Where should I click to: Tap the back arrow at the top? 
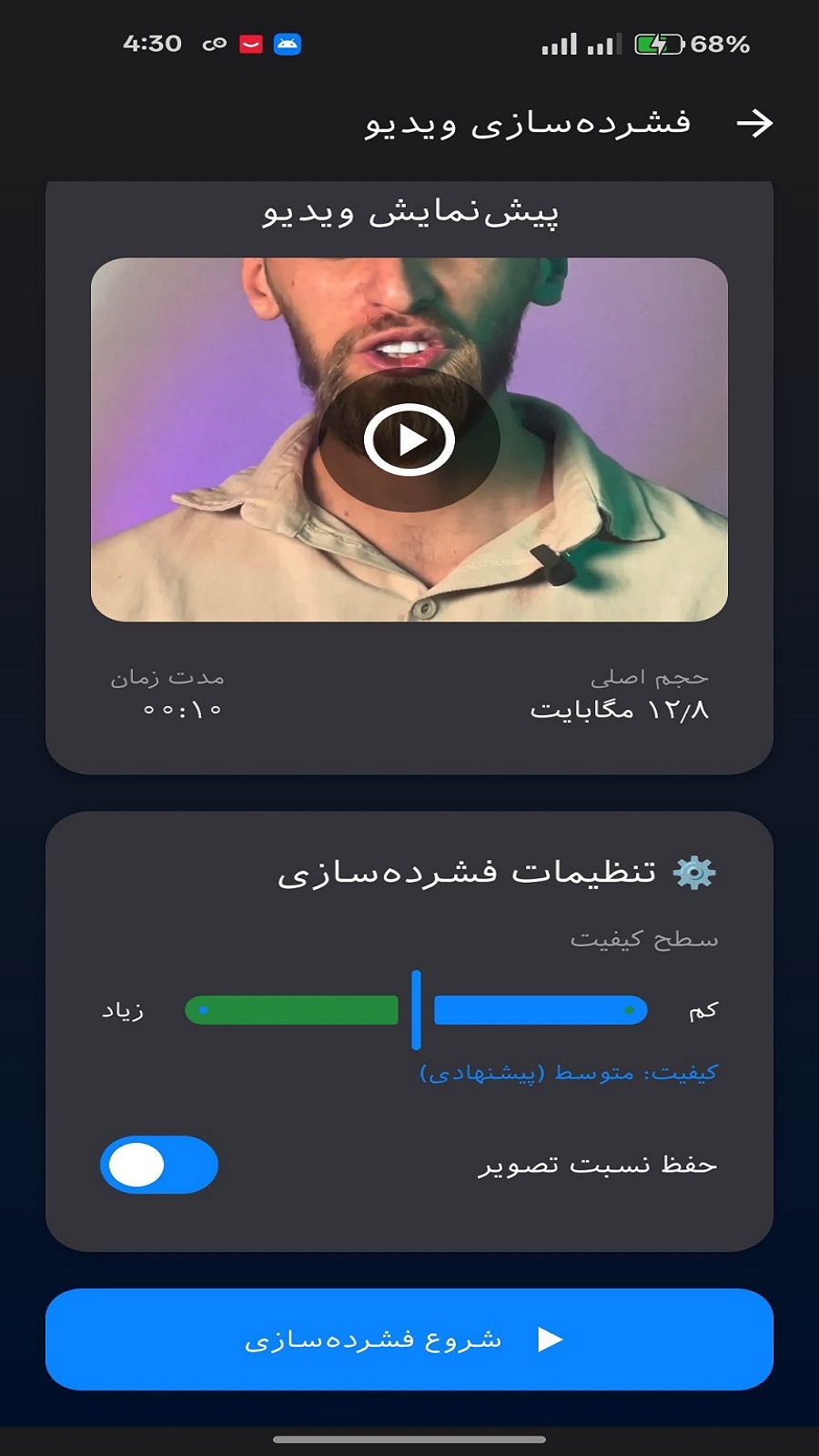(755, 123)
